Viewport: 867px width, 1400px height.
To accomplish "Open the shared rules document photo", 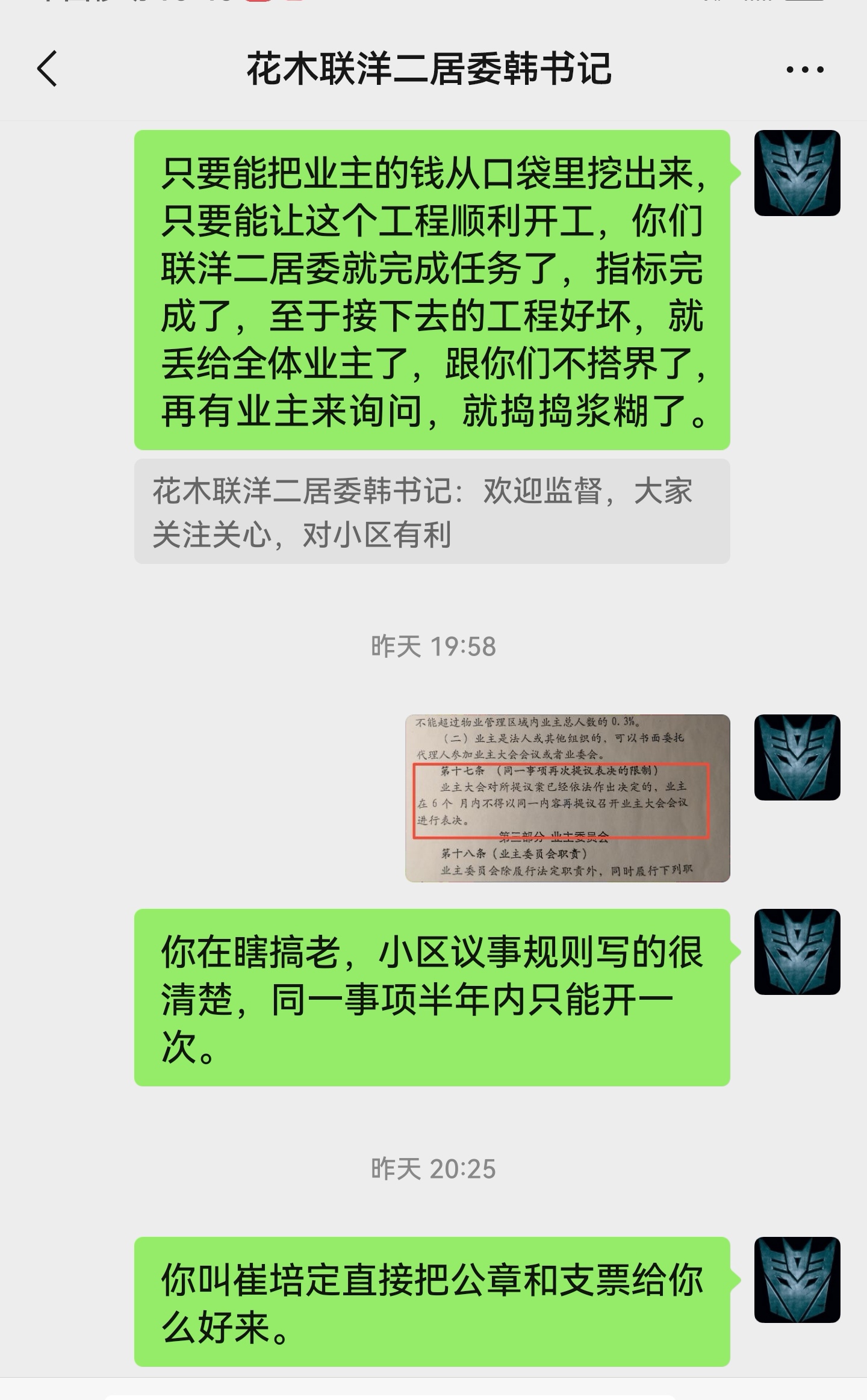I will [x=567, y=798].
